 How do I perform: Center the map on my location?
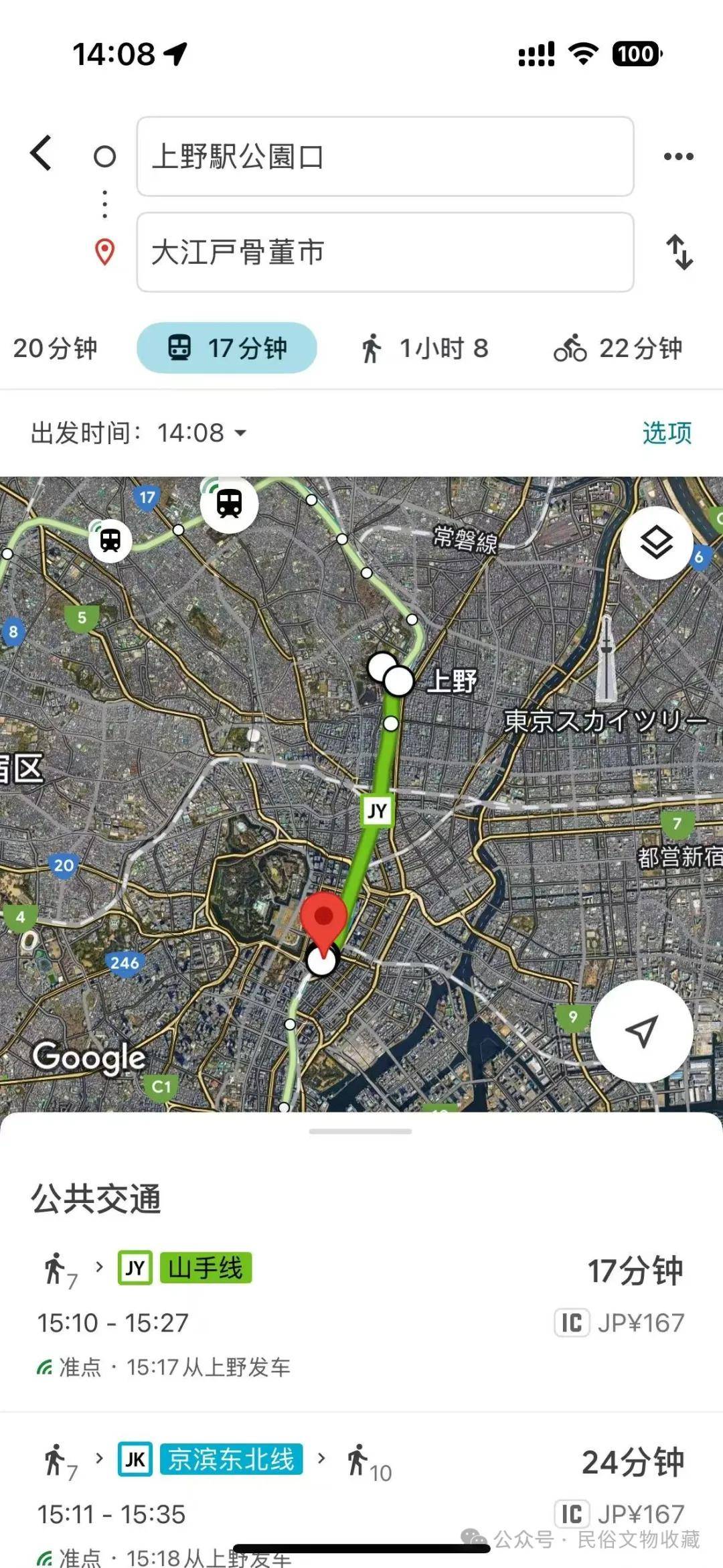(x=641, y=1031)
